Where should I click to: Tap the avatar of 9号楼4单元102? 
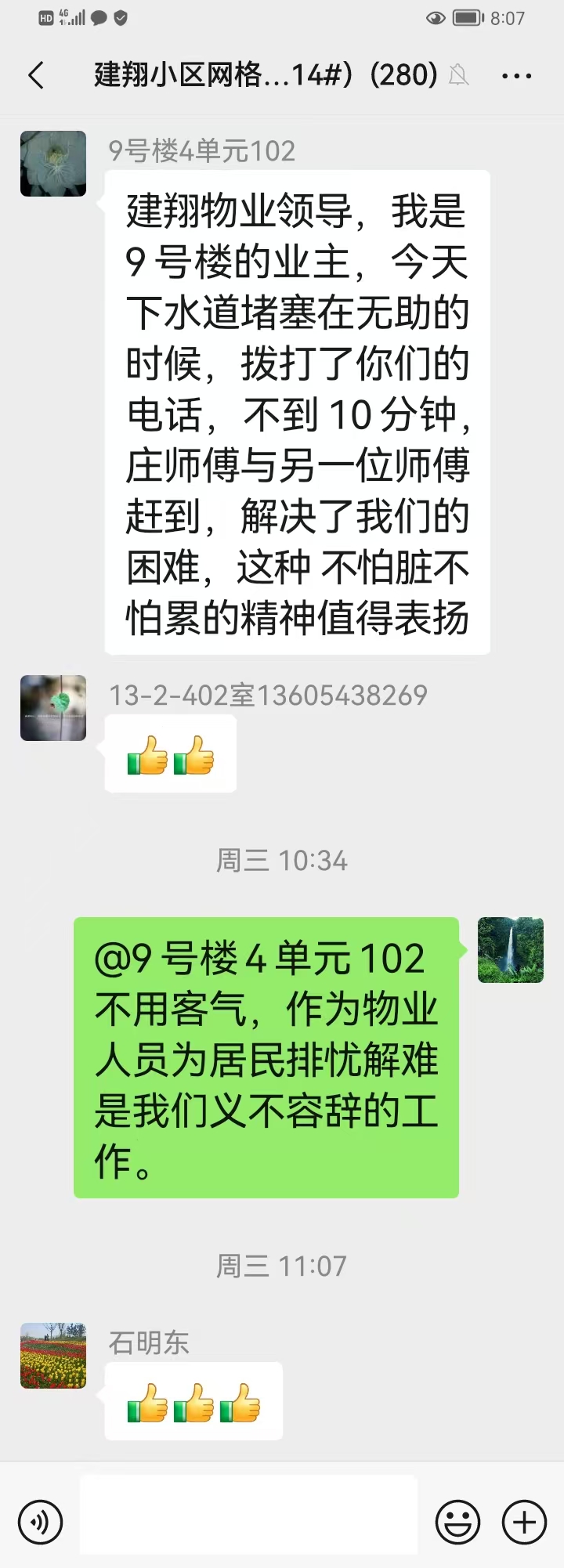(x=53, y=164)
